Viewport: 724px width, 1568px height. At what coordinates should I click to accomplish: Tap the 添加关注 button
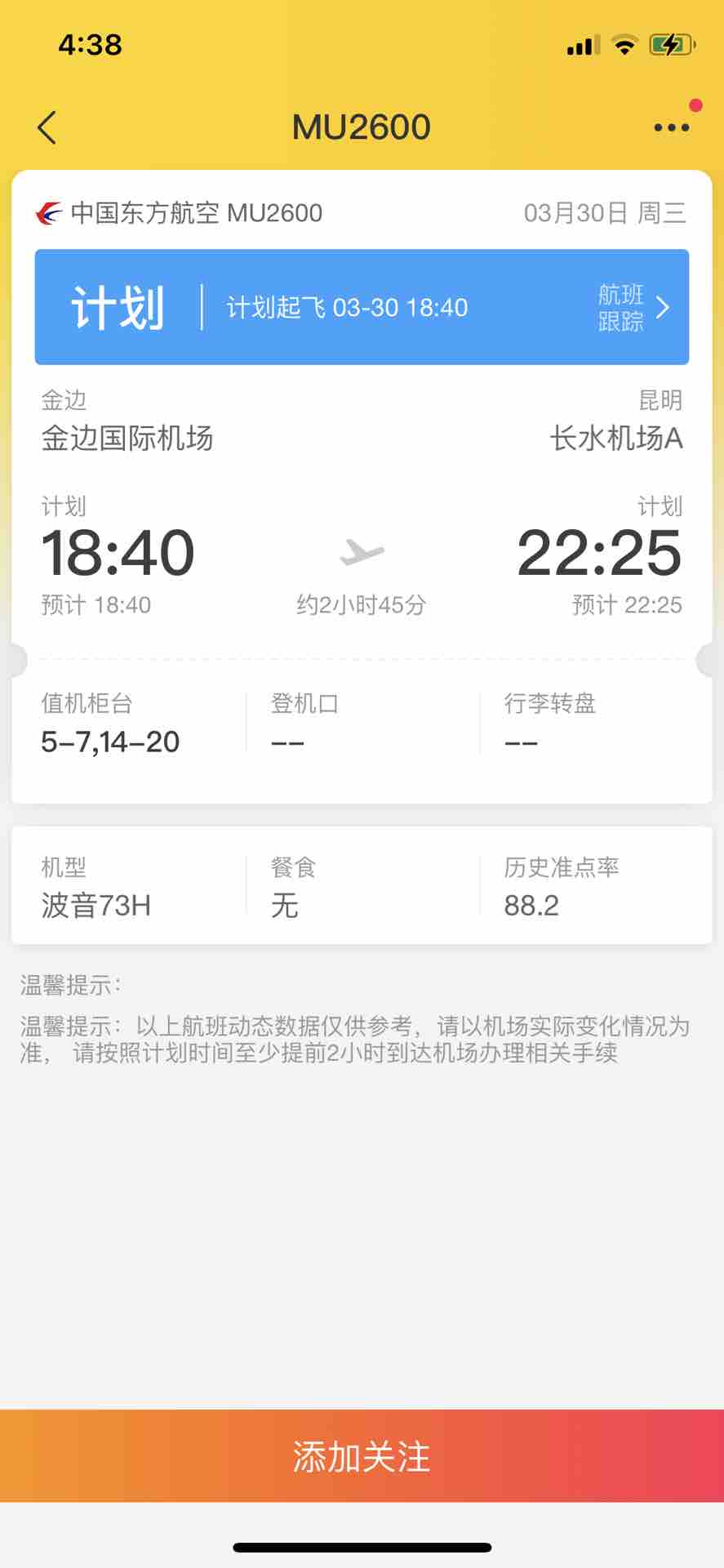(362, 1455)
